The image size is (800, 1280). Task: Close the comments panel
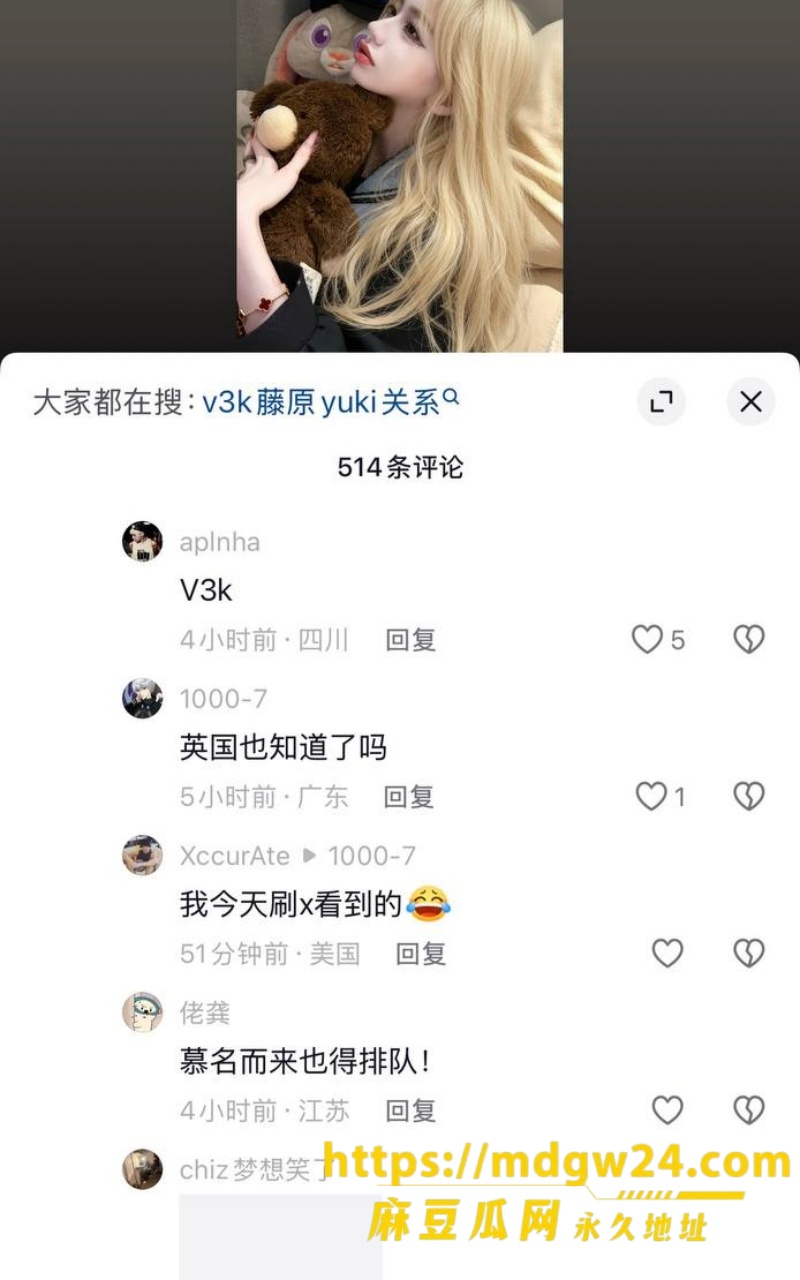pos(750,402)
